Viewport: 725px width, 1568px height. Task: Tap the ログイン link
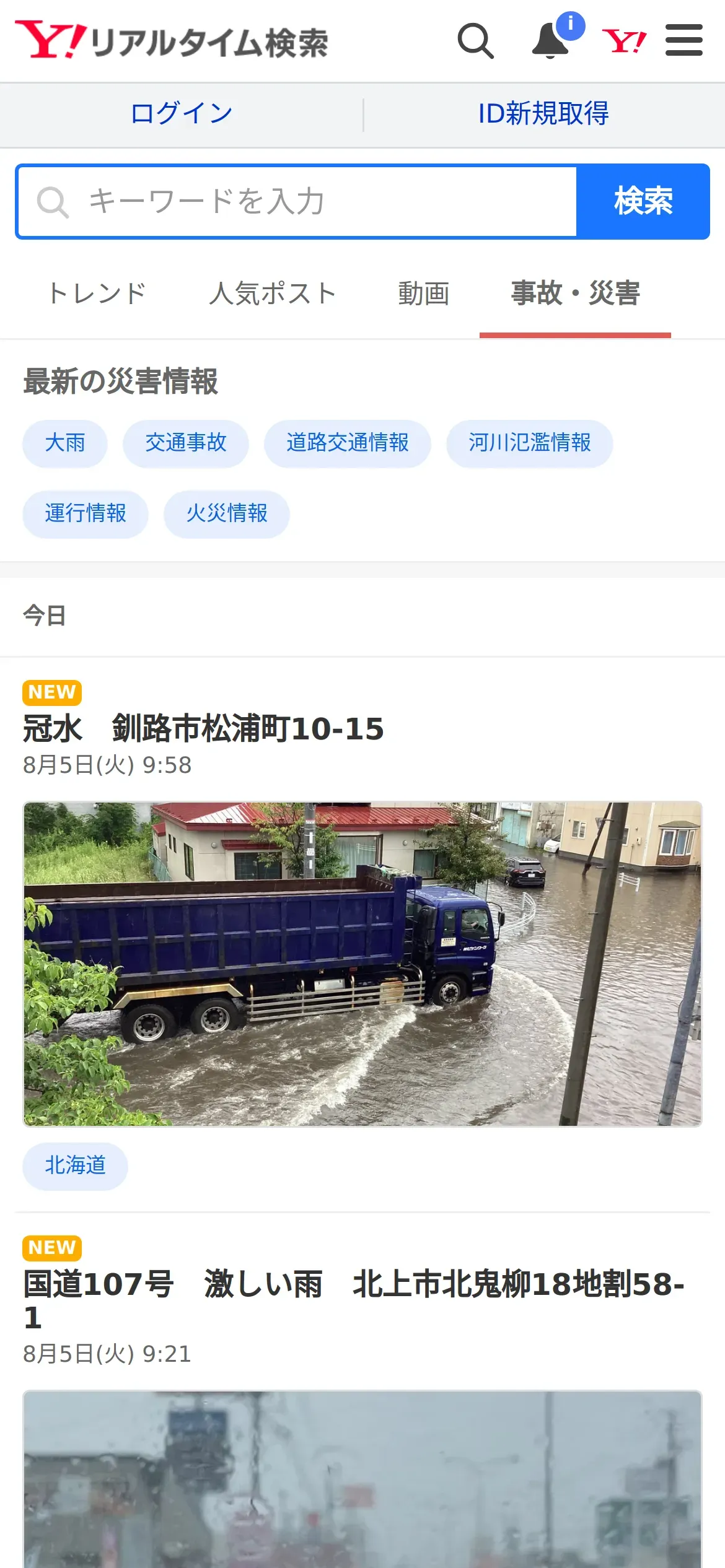[181, 114]
